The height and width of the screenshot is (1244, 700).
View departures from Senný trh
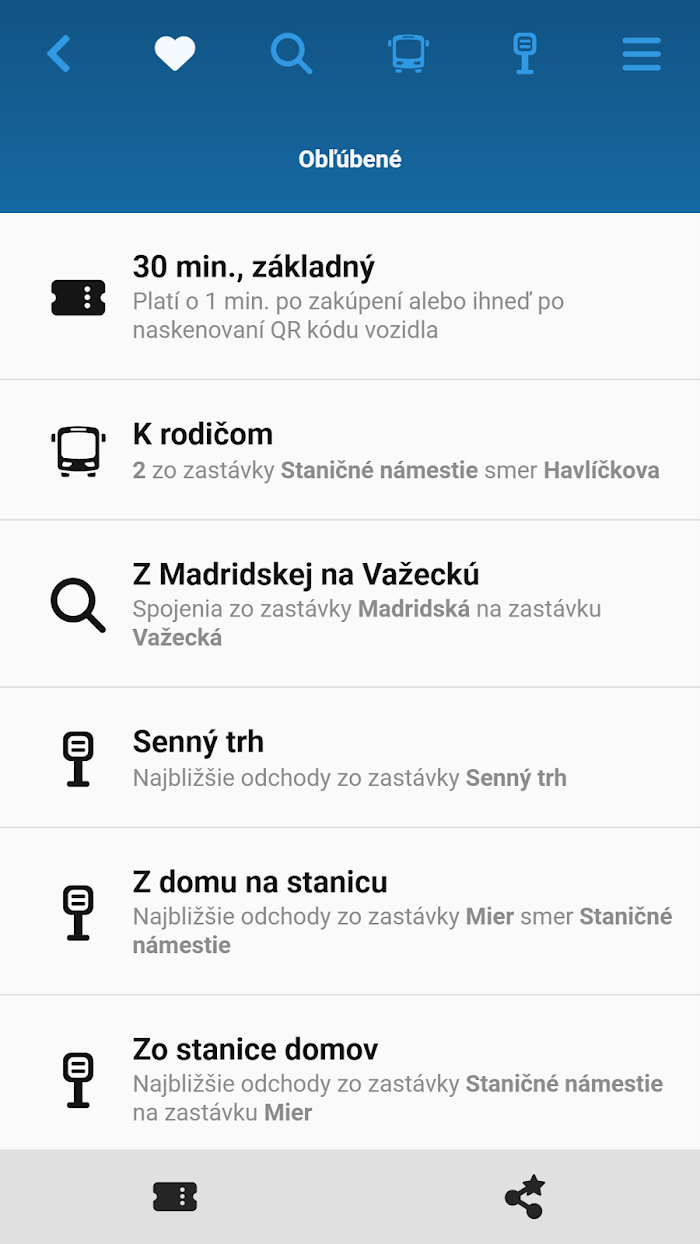pos(350,758)
